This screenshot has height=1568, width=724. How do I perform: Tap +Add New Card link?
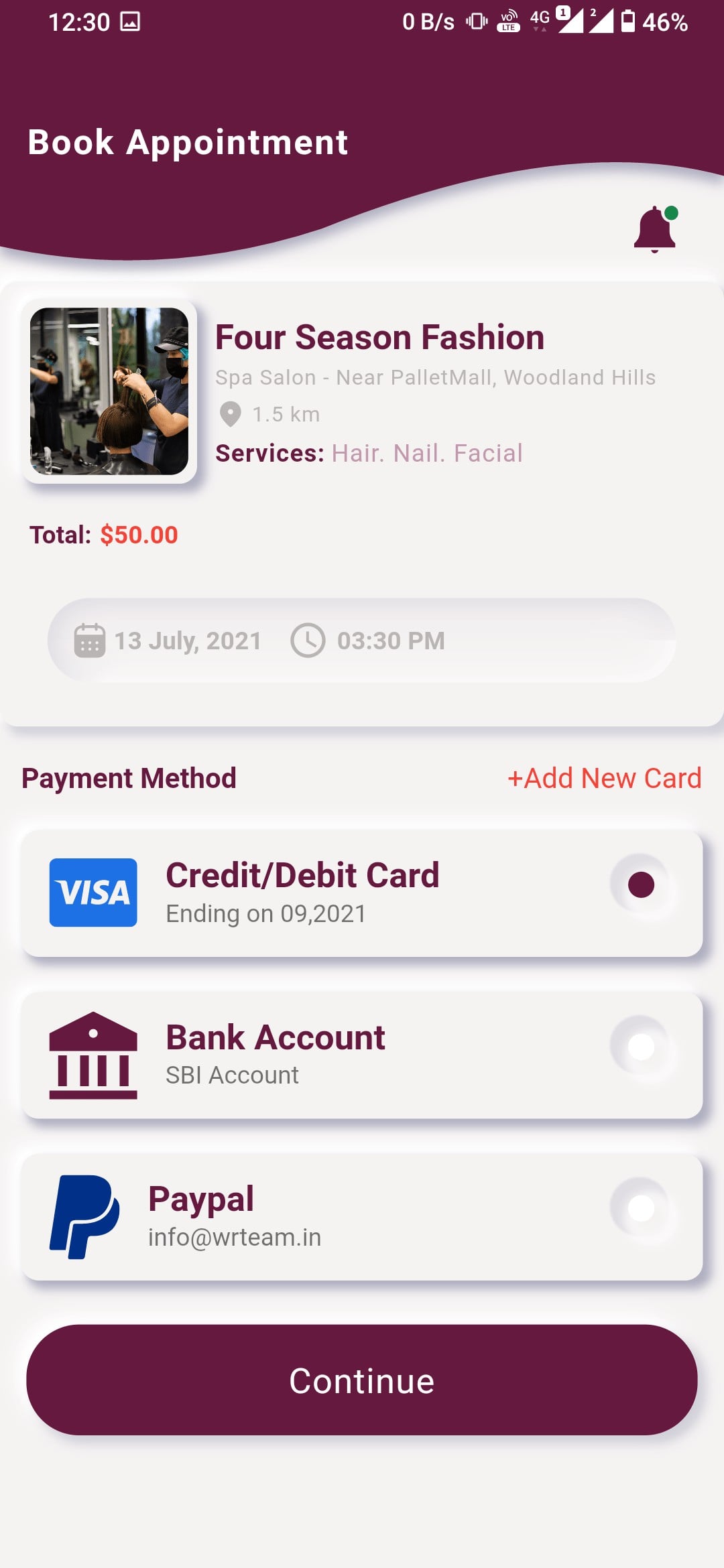click(604, 779)
